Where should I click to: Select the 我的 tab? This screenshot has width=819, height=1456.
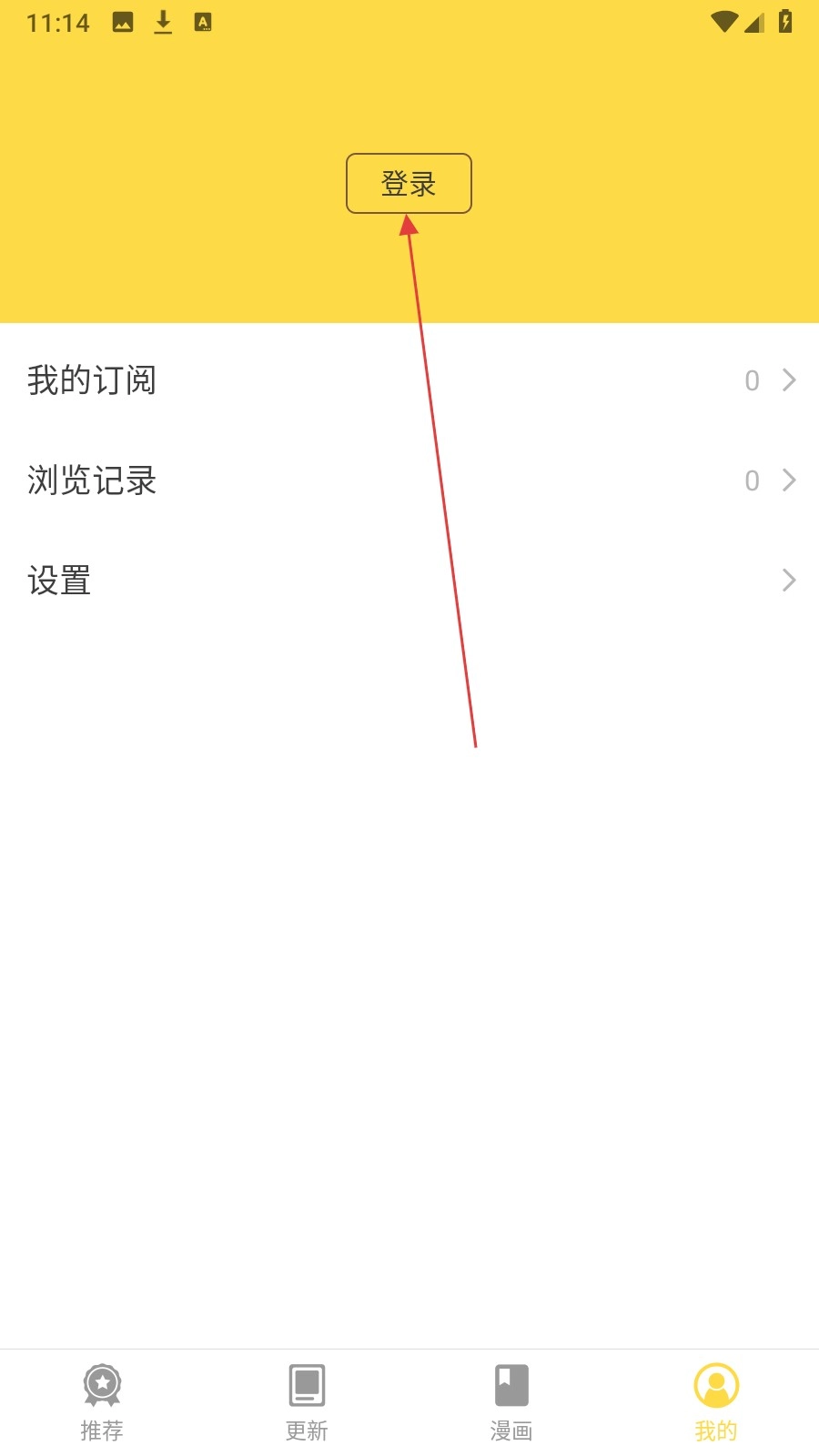click(716, 1402)
